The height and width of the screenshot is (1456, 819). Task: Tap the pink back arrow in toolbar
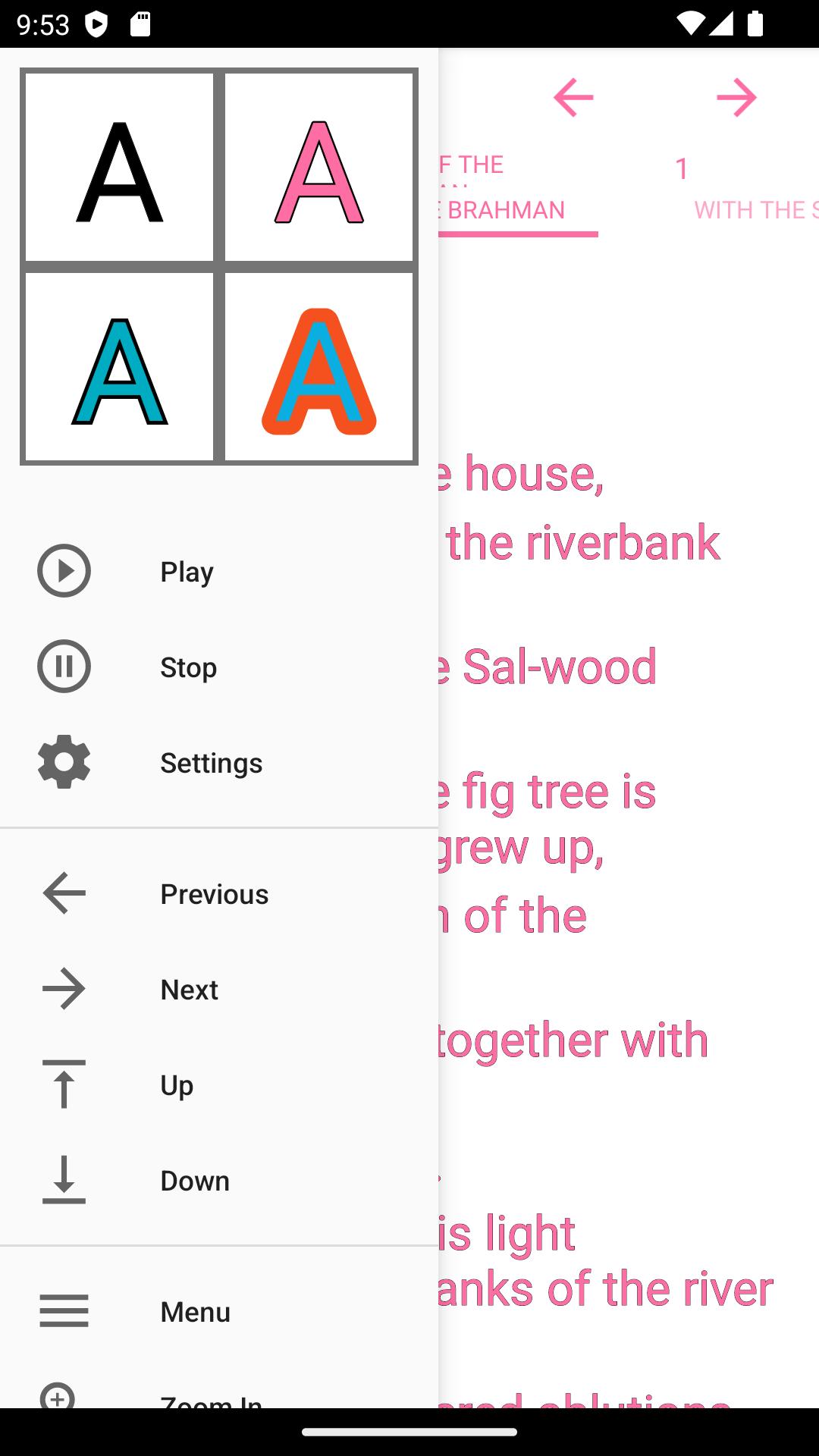tap(573, 98)
